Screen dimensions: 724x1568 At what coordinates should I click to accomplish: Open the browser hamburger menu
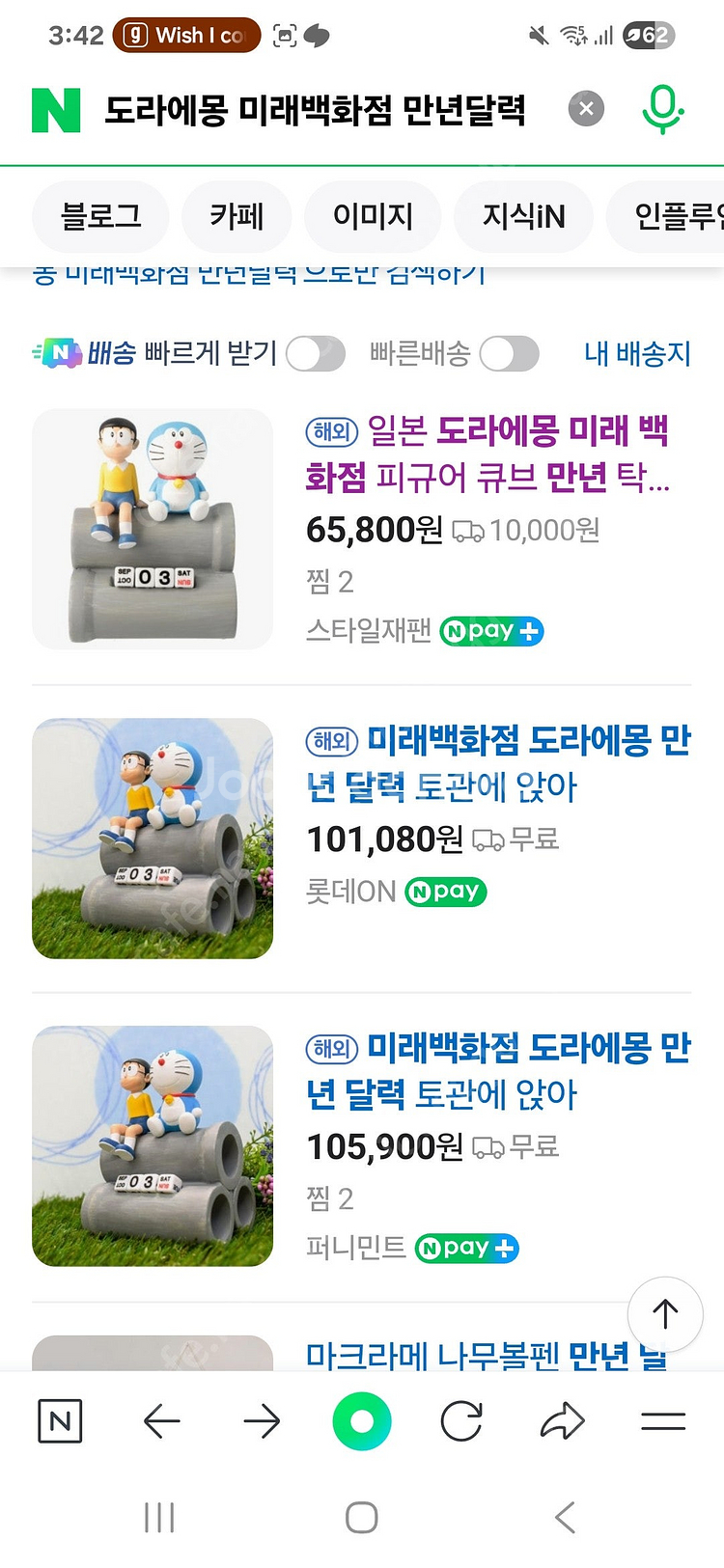(x=663, y=1421)
